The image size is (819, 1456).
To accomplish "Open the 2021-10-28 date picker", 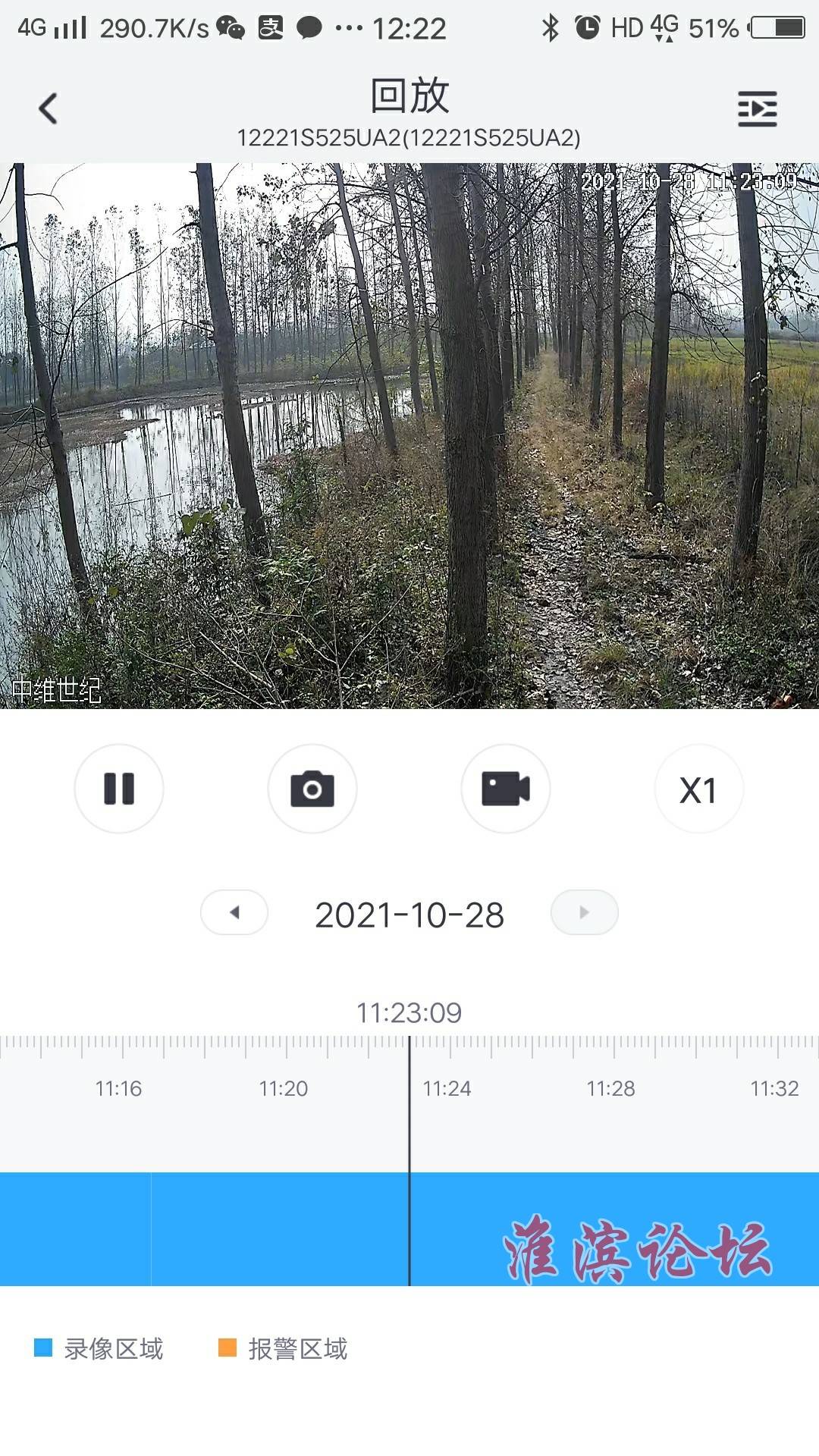I will pos(409,915).
